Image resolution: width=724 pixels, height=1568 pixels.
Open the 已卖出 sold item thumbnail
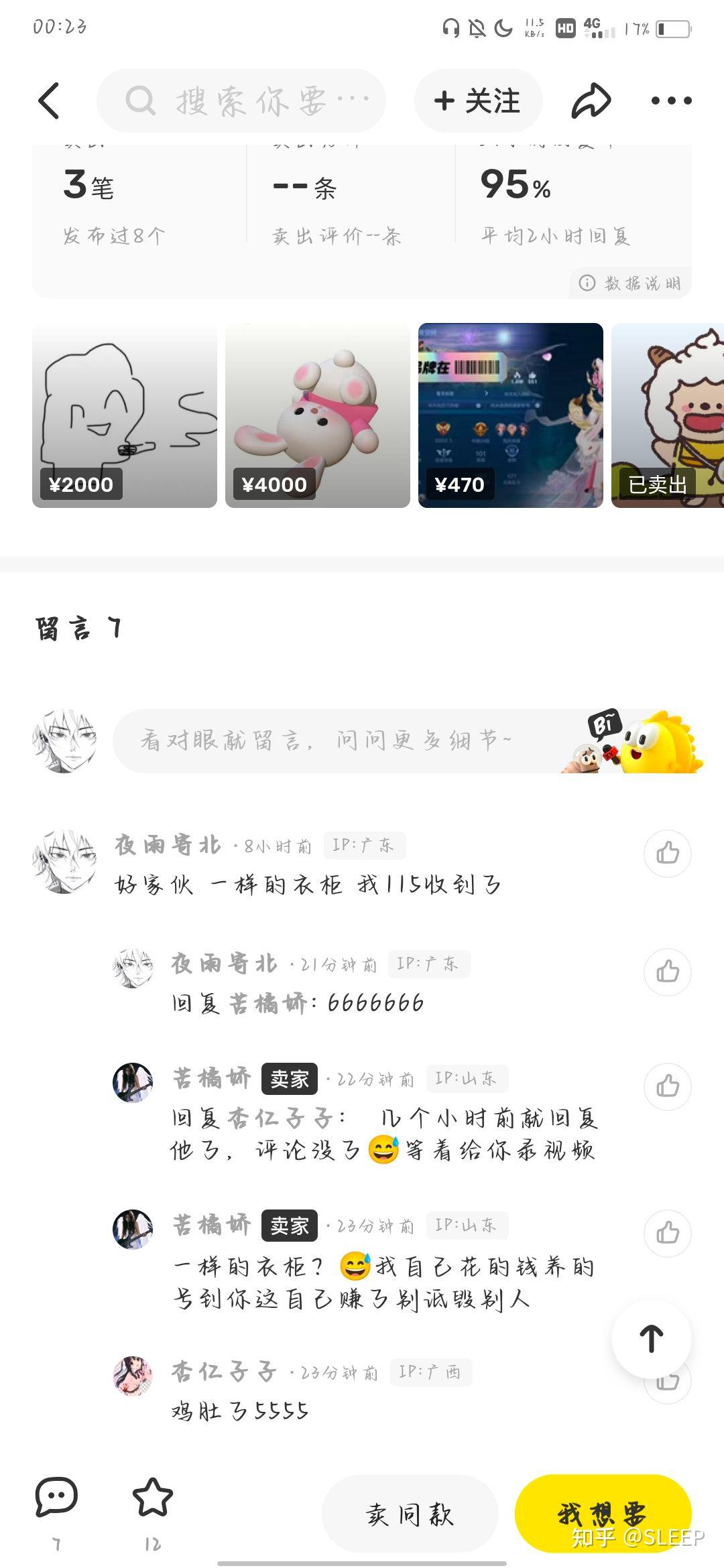pyautogui.click(x=668, y=415)
